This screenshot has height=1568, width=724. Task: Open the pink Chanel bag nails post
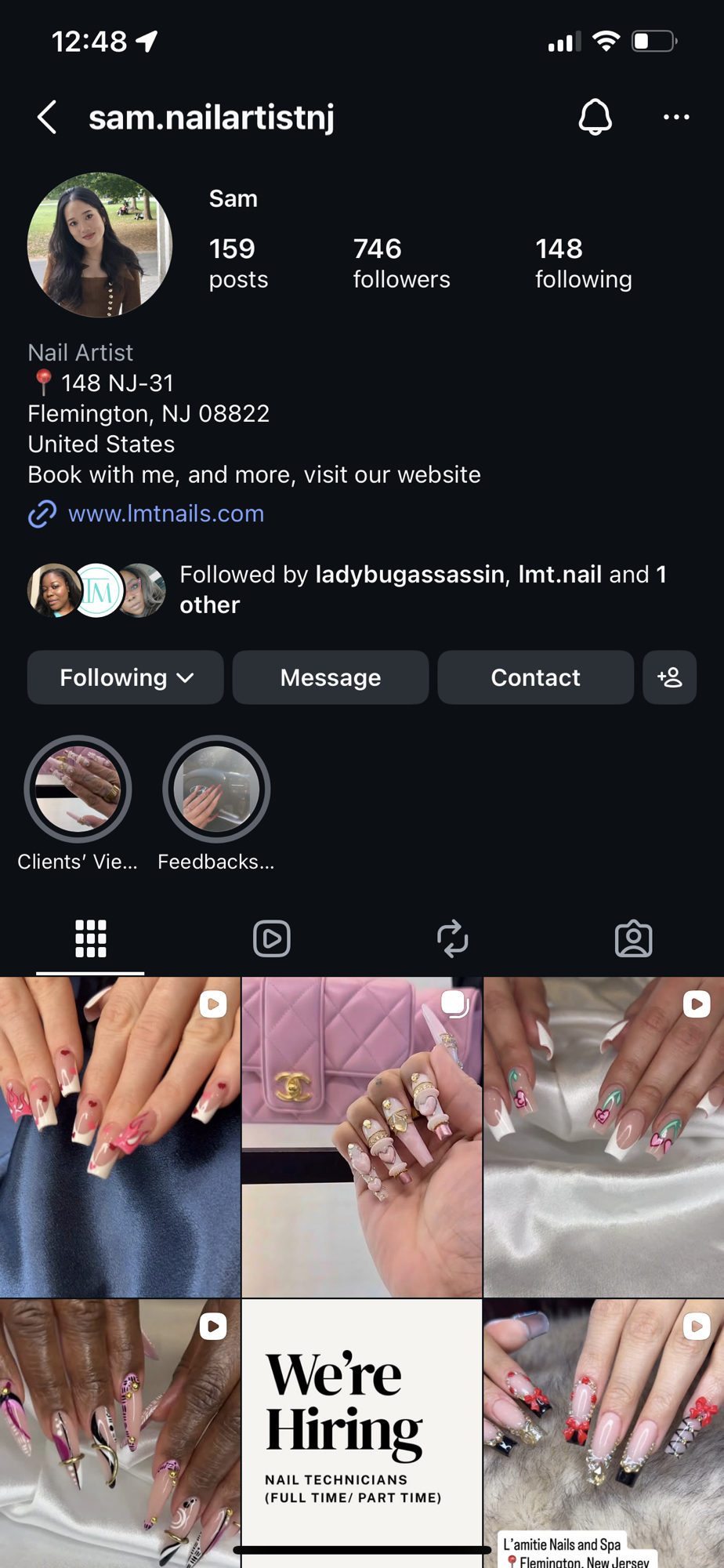click(362, 1137)
